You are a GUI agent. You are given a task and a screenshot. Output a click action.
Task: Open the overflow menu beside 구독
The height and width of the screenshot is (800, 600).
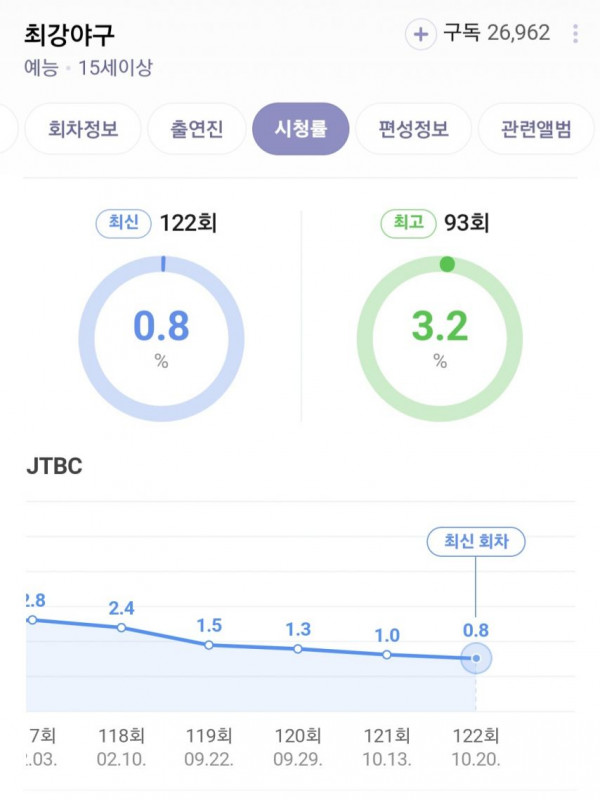(575, 34)
